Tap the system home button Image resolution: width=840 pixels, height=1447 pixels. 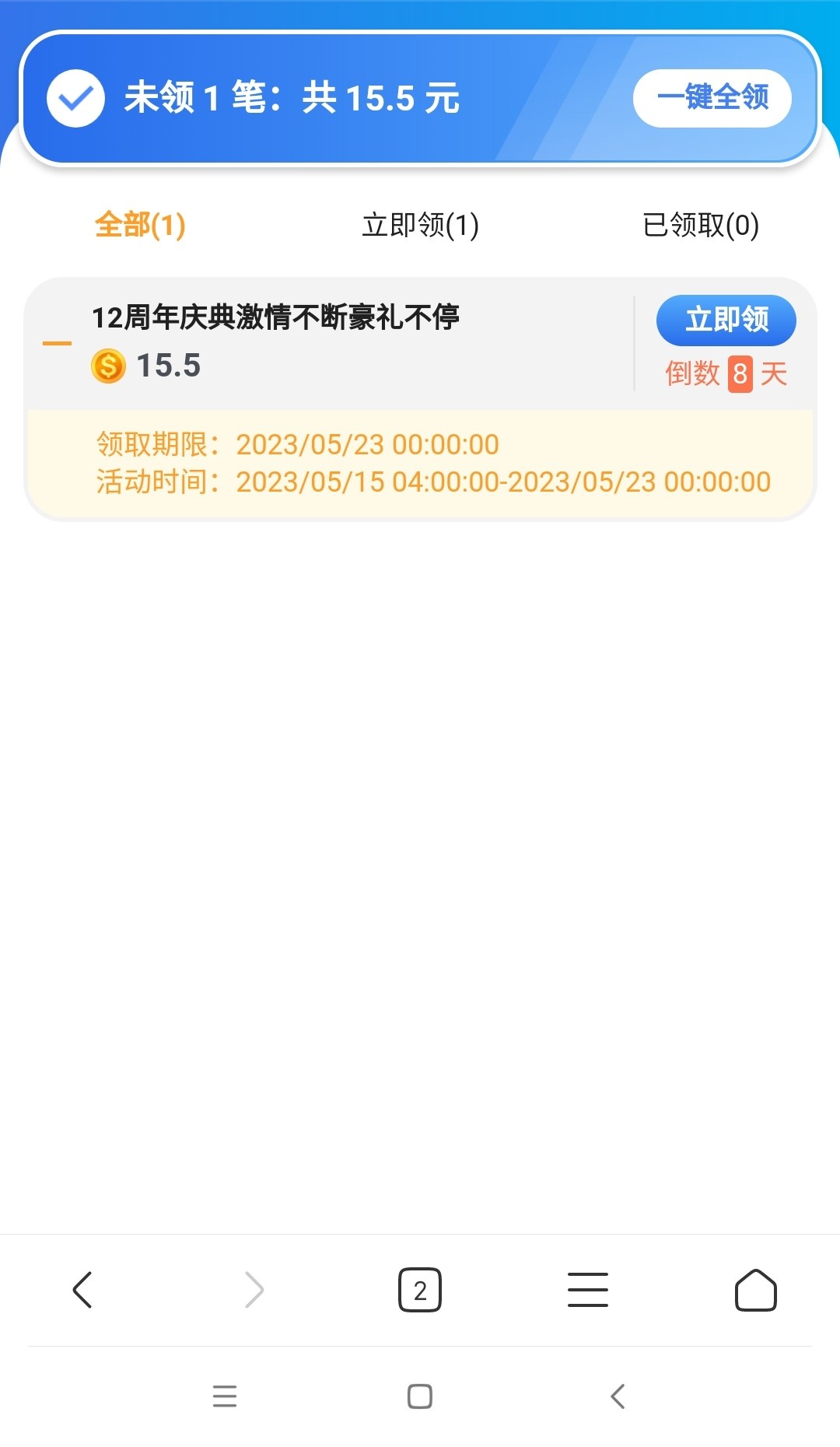420,1396
